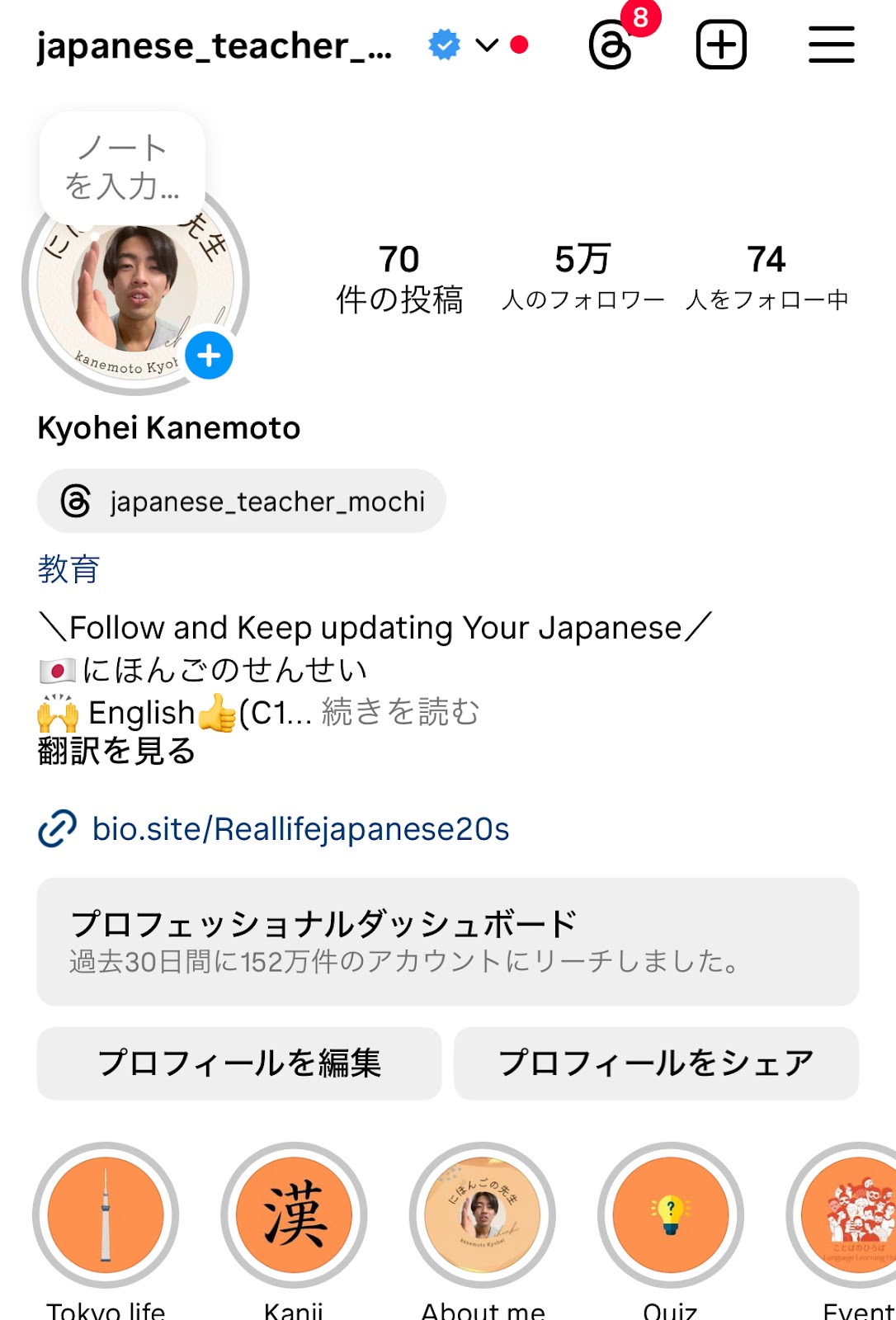Viewport: 896px width, 1320px height.
Task: Tap プロフィールをシェア button
Action: point(656,1063)
